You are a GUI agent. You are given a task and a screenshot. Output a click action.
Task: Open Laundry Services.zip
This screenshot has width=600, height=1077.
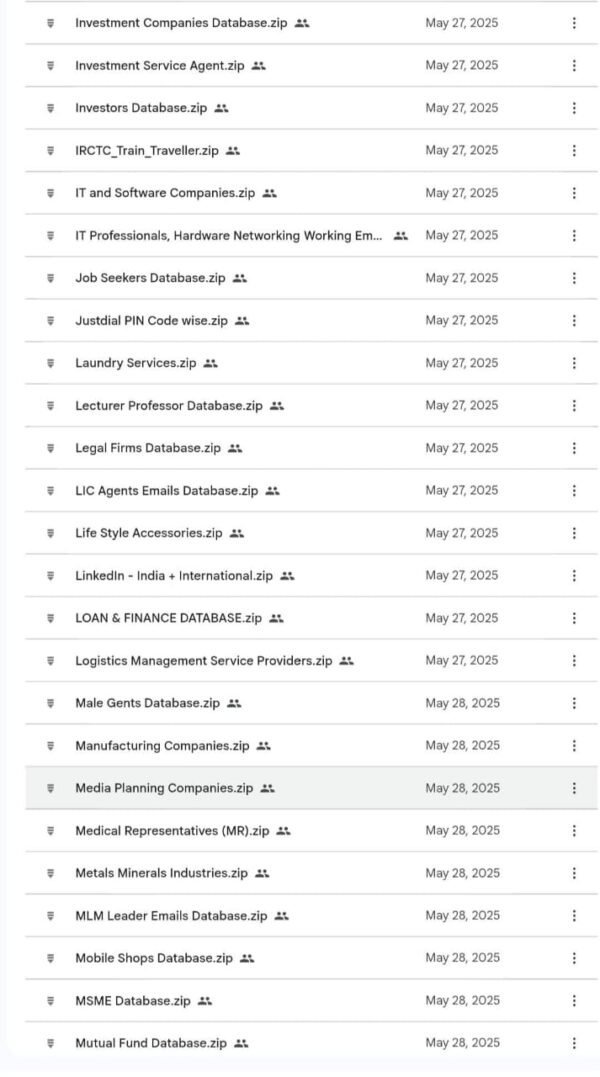click(135, 363)
